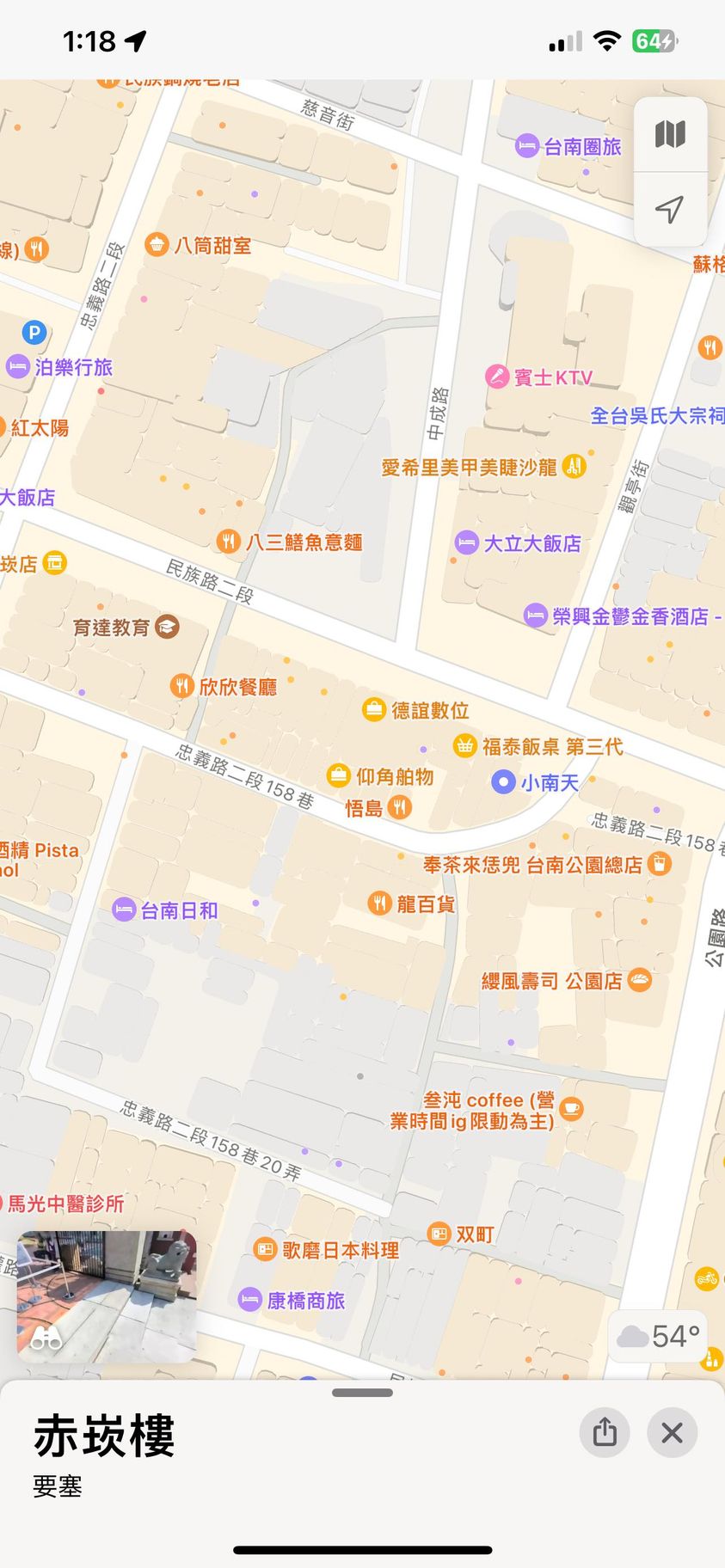Open the weather indicator showing 54°

click(x=658, y=1336)
